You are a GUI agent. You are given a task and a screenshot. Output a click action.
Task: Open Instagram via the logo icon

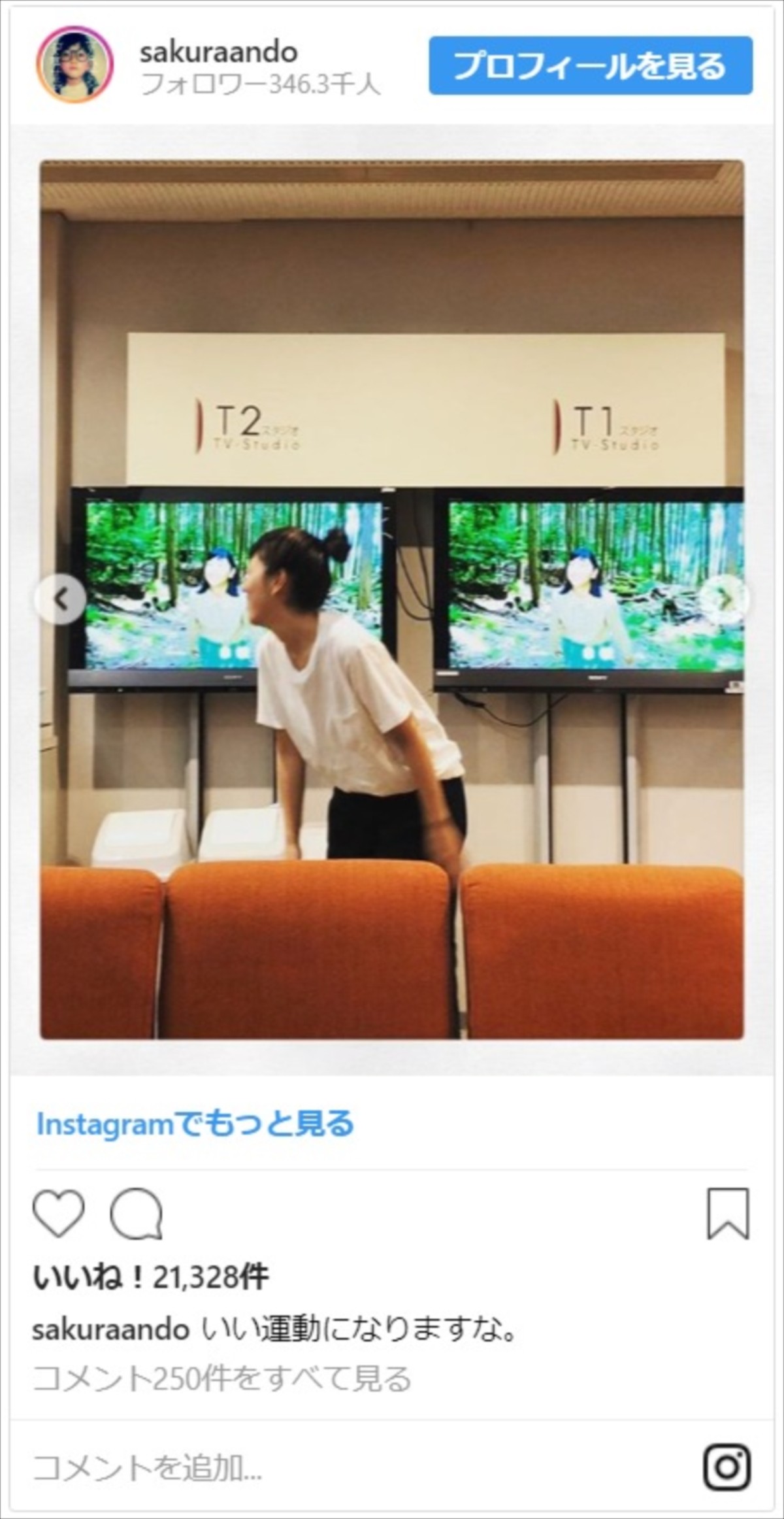point(727,1449)
